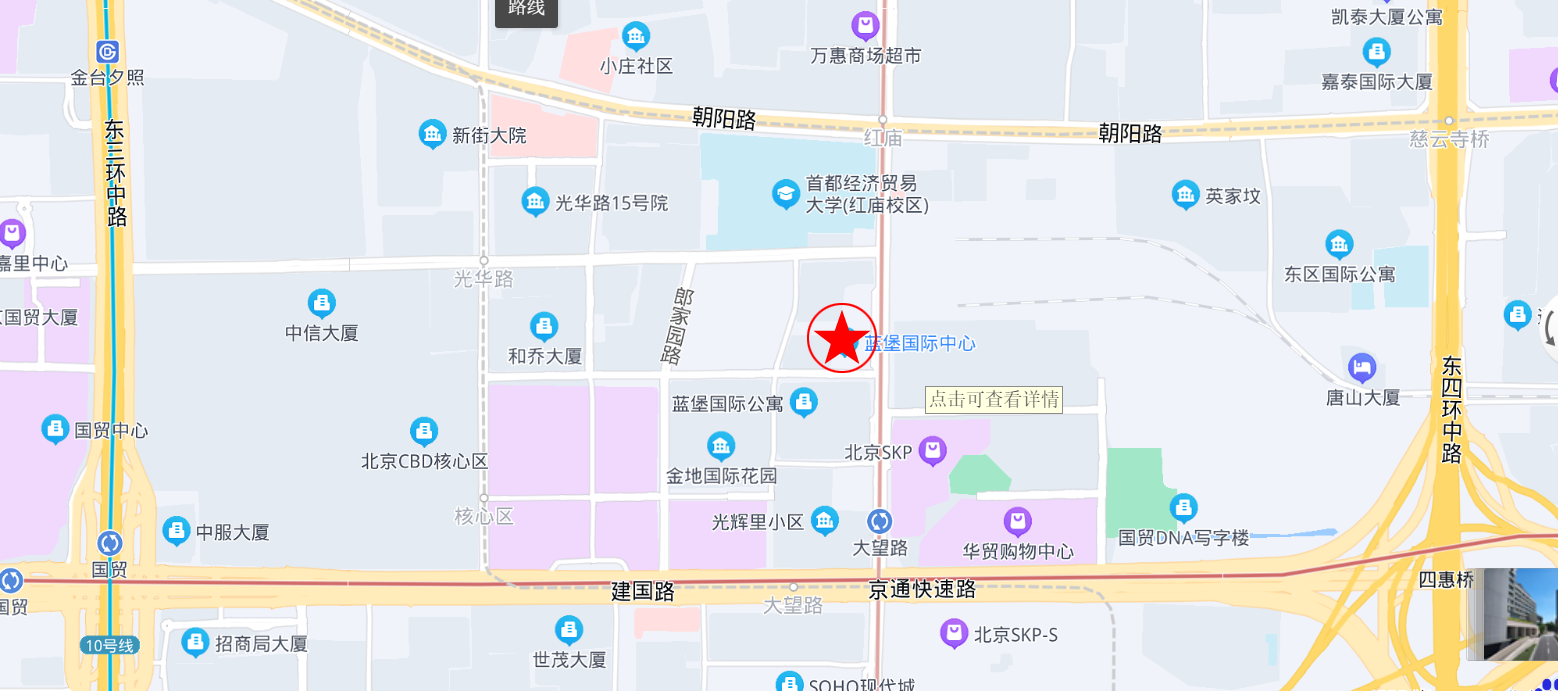The image size is (1558, 691).
Task: Tap the 中信大厦 building marker
Action: (x=321, y=302)
